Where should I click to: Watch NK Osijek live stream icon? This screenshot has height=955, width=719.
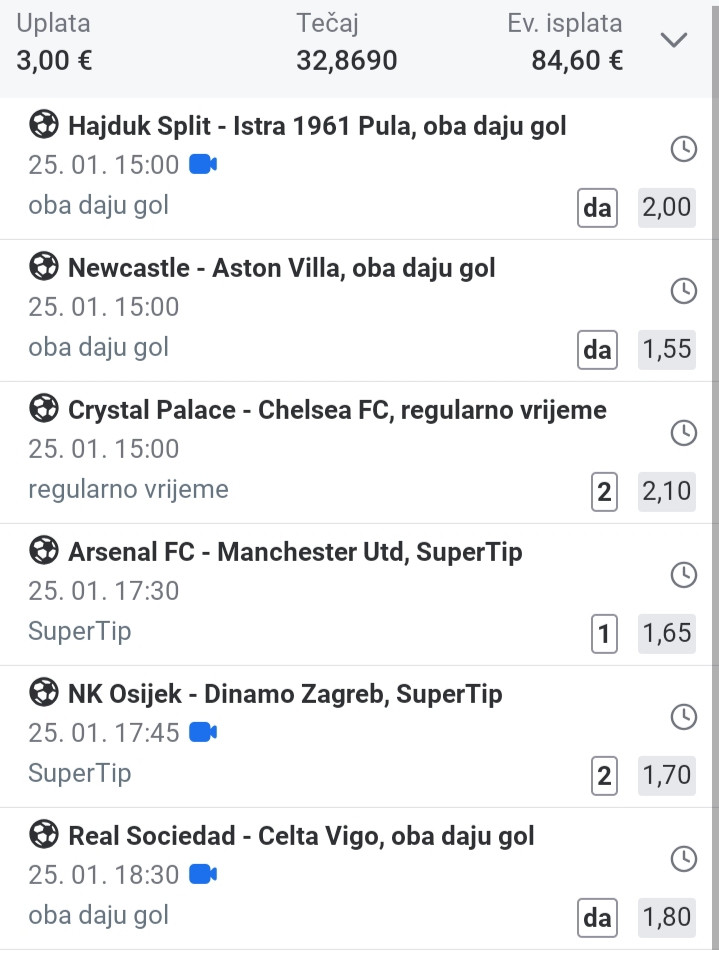pos(203,733)
